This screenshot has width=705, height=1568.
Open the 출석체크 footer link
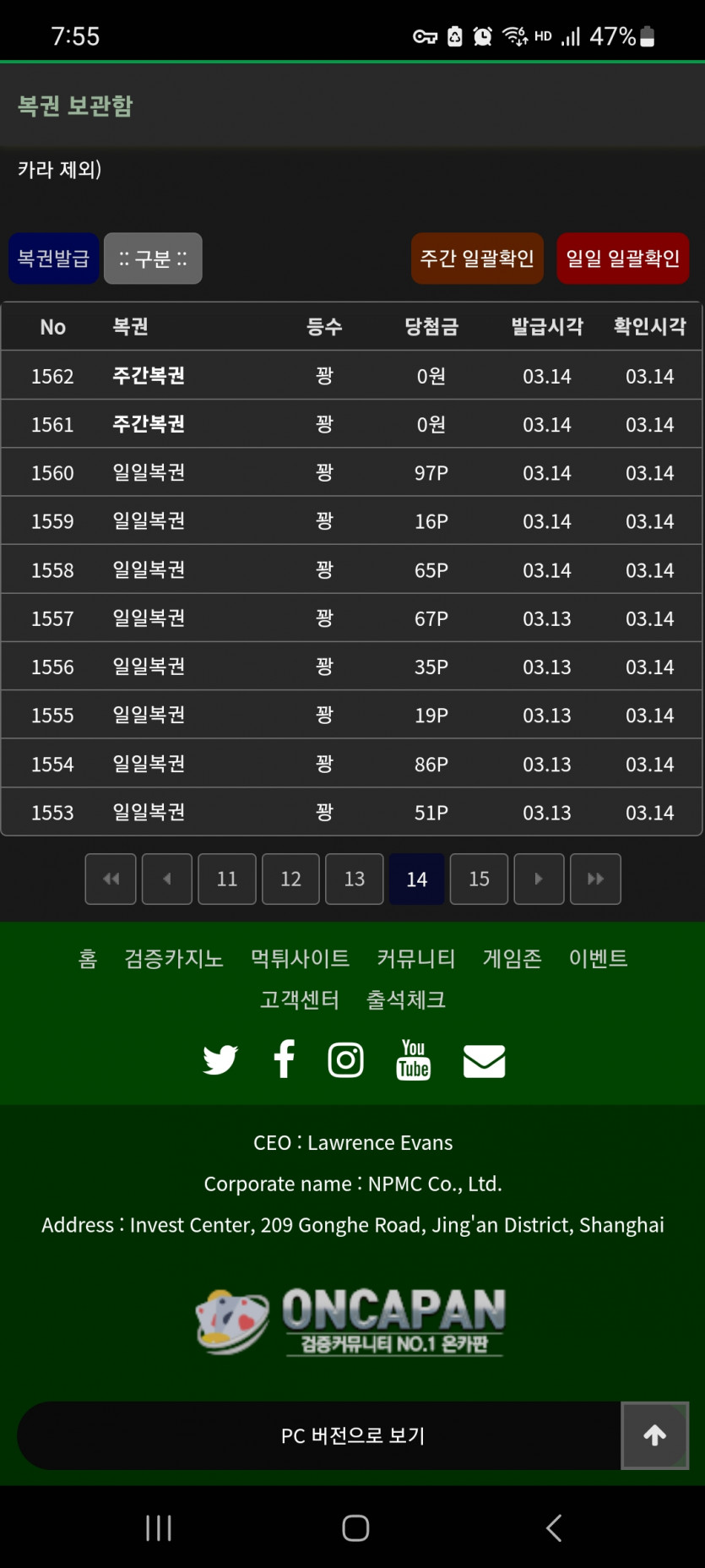[x=405, y=999]
